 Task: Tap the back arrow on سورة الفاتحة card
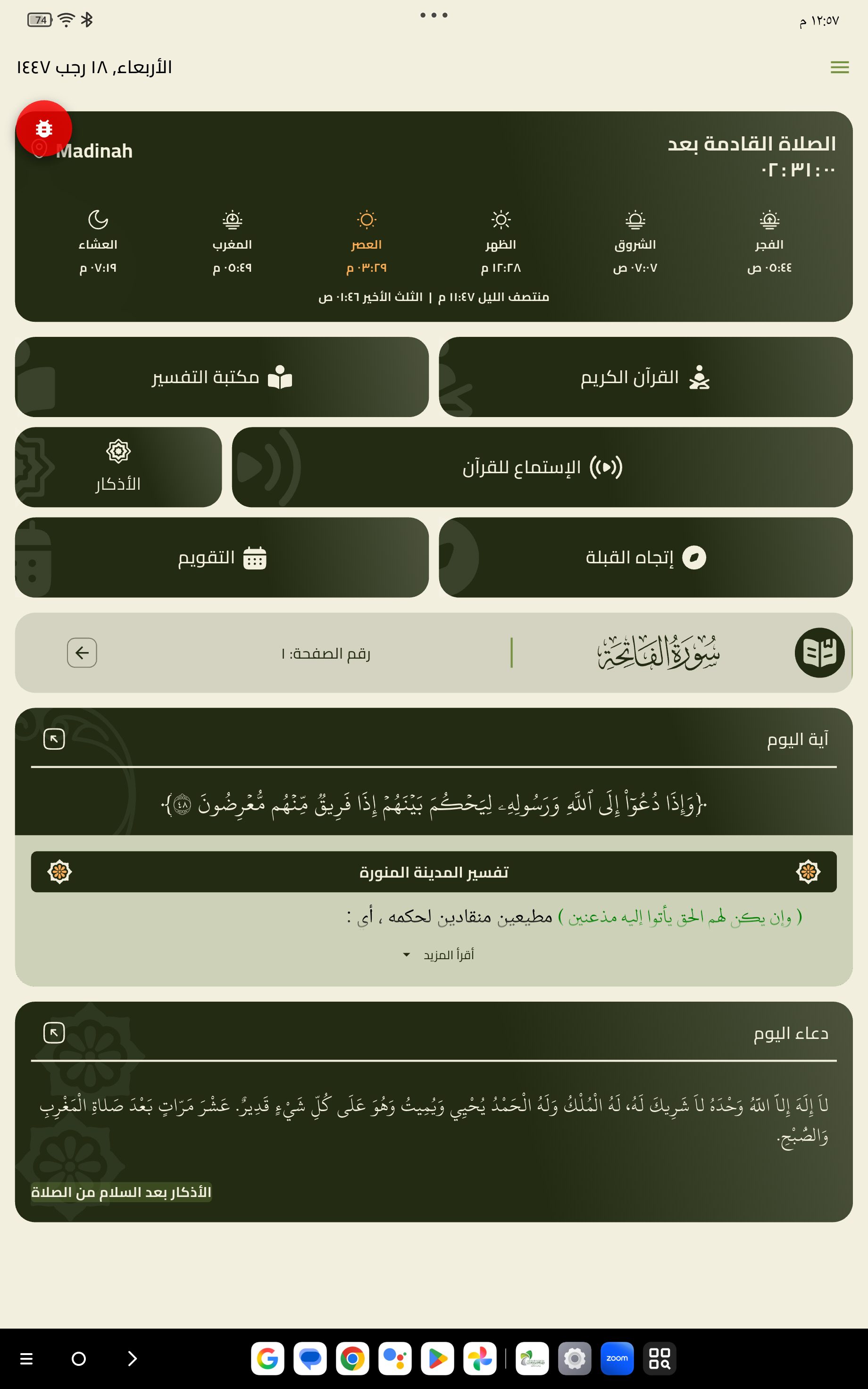tap(82, 653)
